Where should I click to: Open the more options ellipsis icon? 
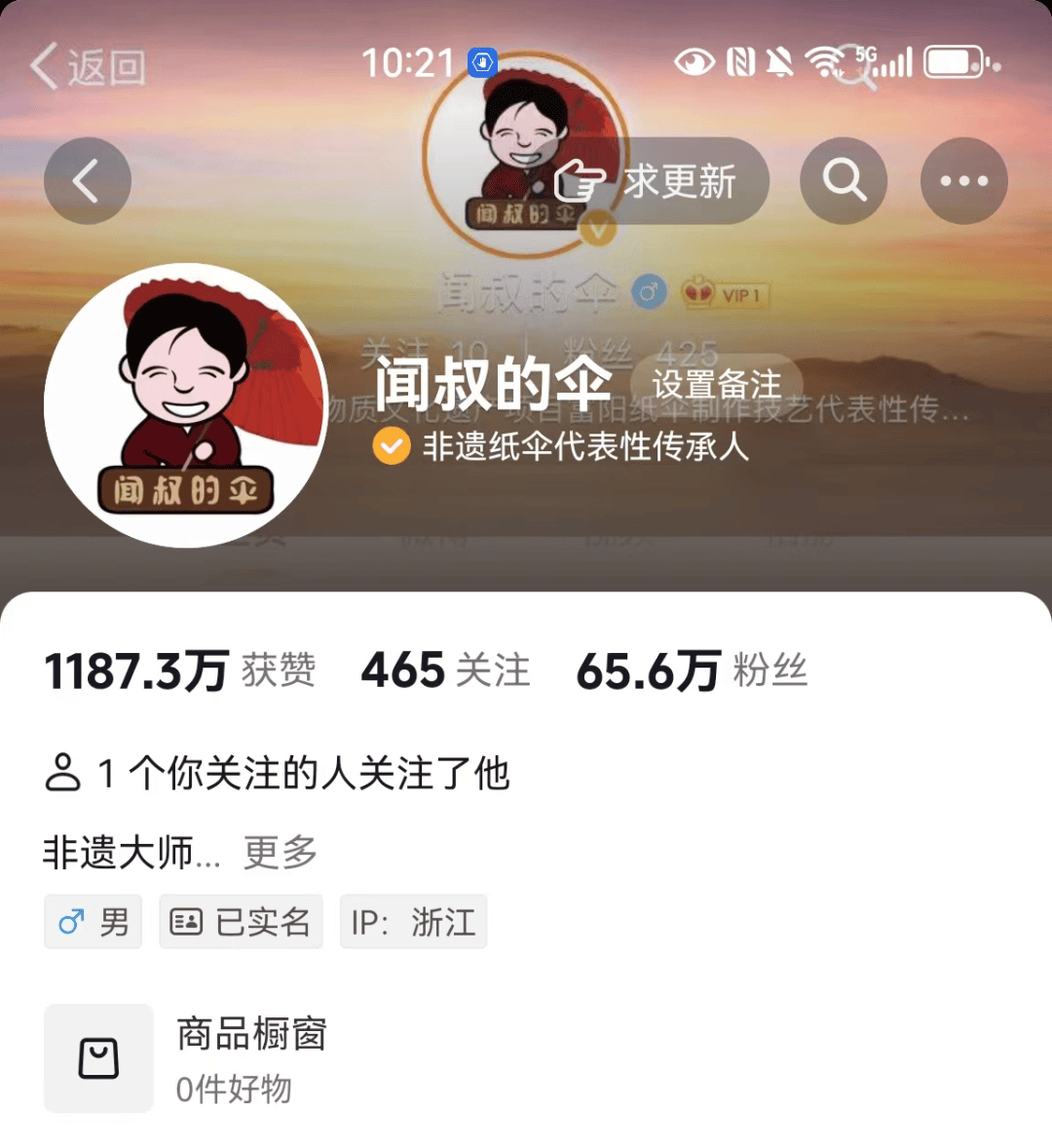click(963, 180)
